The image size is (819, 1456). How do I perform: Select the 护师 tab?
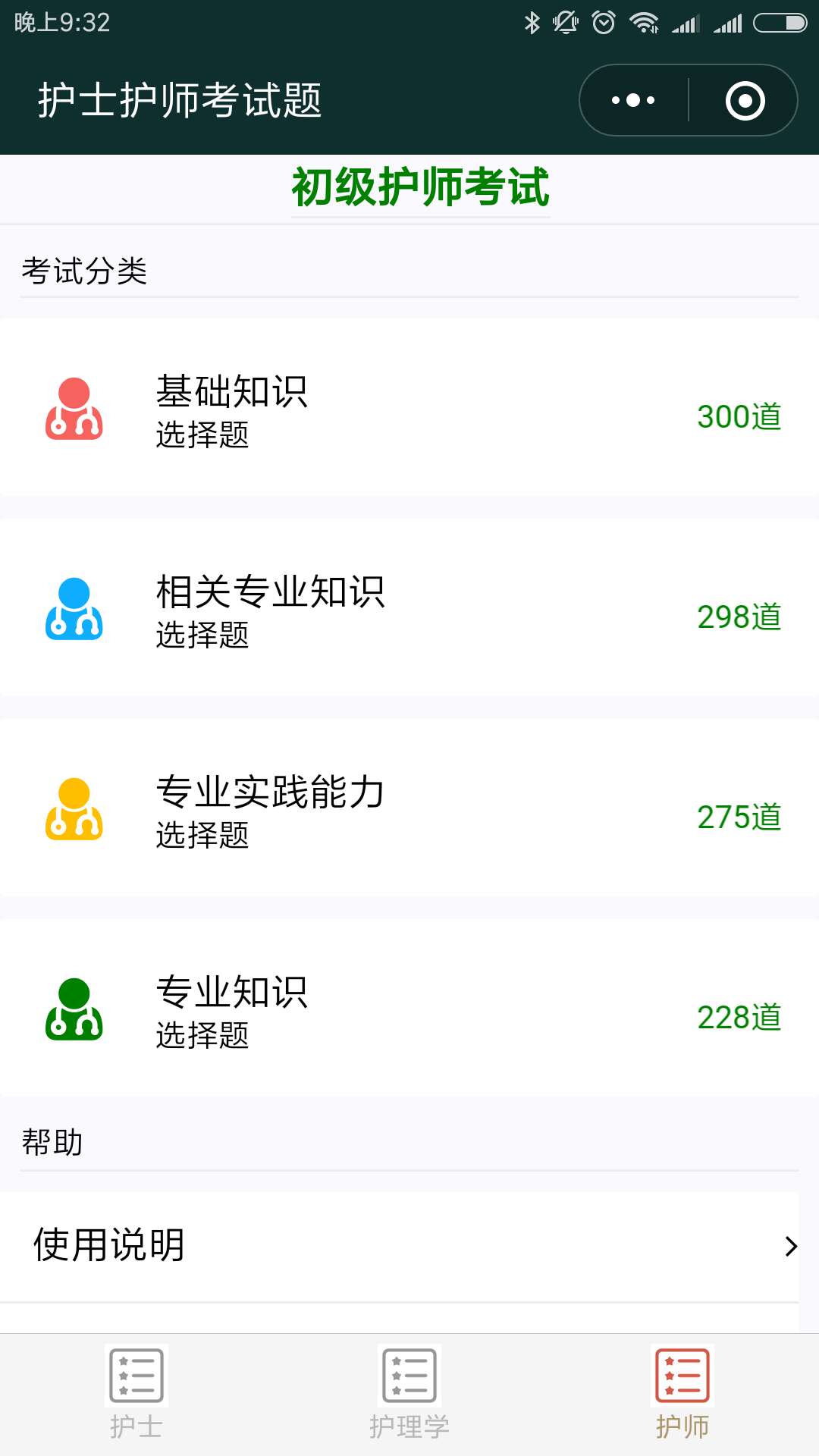point(682,1394)
